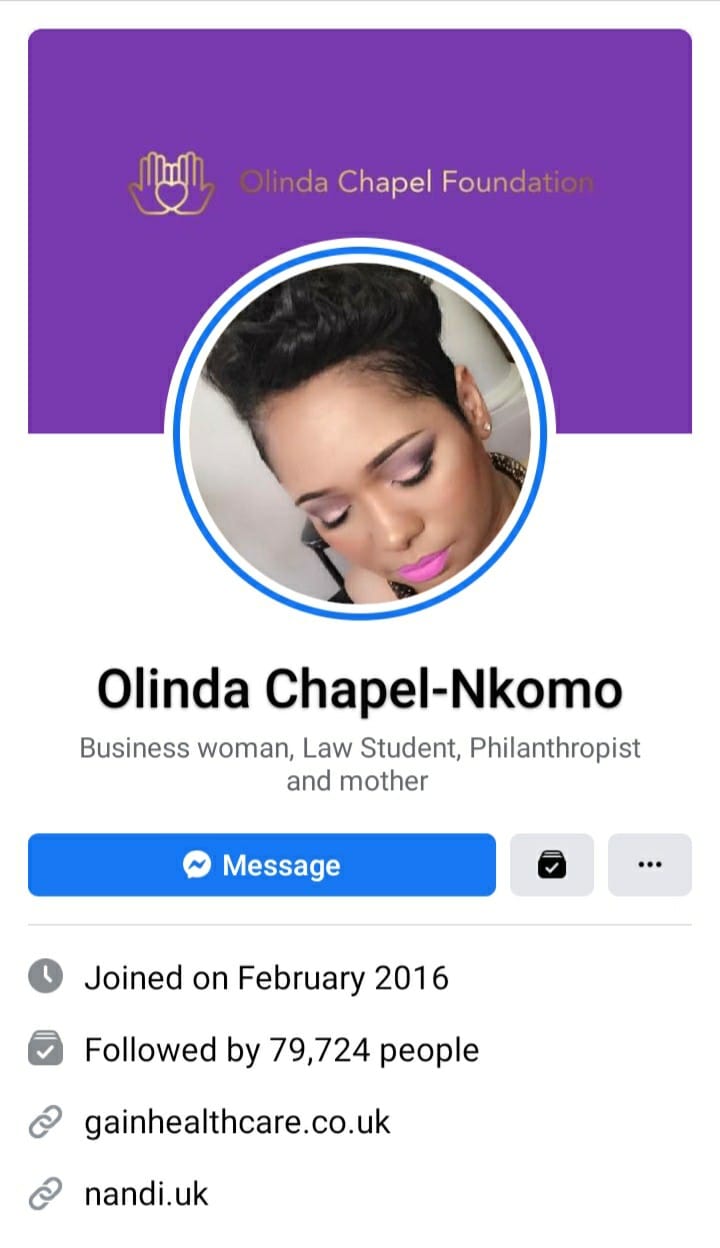Viewport: 720px width, 1248px height.
Task: Visit the nandi.uk website link
Action: pyautogui.click(x=146, y=1193)
